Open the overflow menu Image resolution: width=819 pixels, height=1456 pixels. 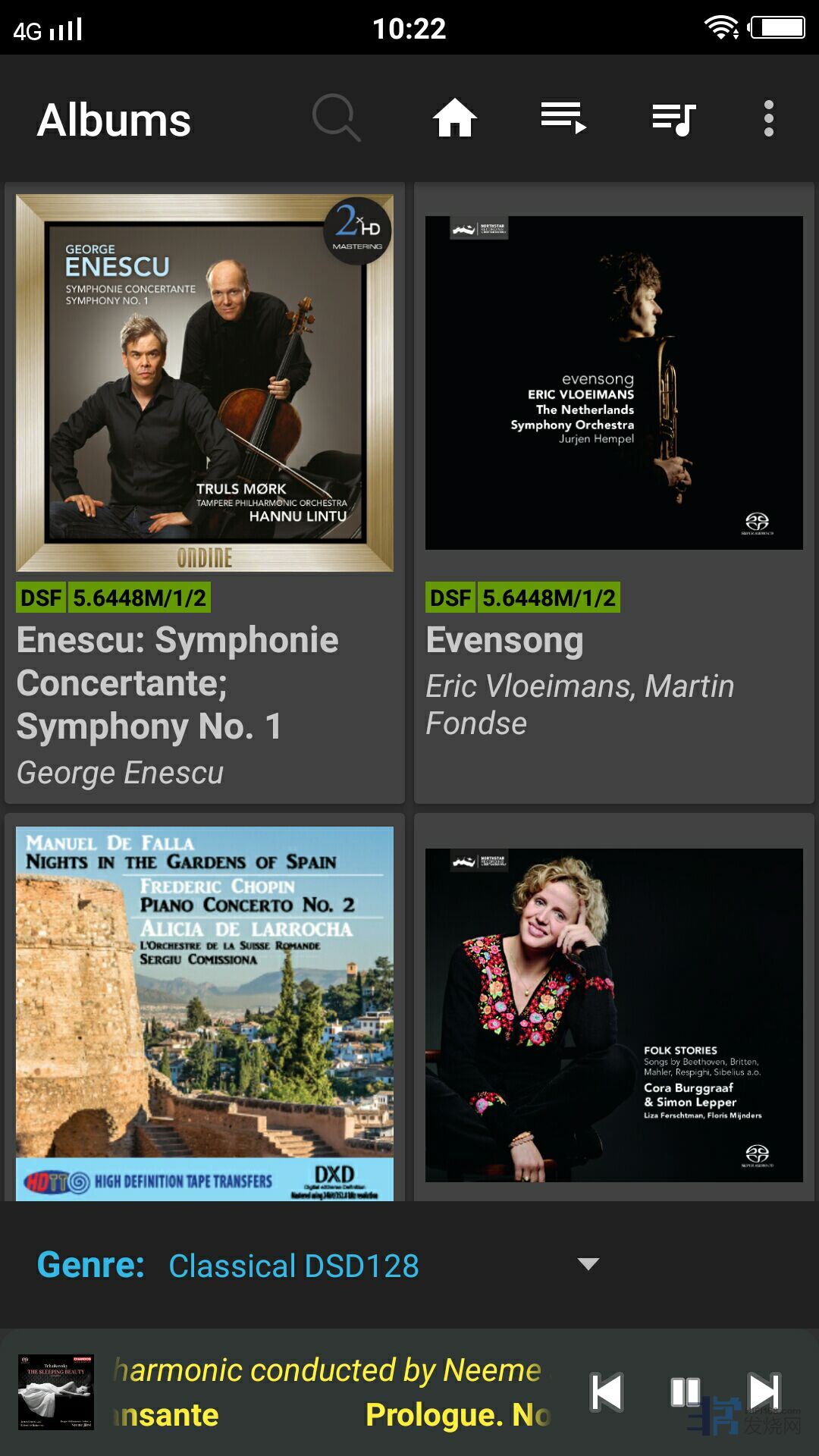click(768, 119)
